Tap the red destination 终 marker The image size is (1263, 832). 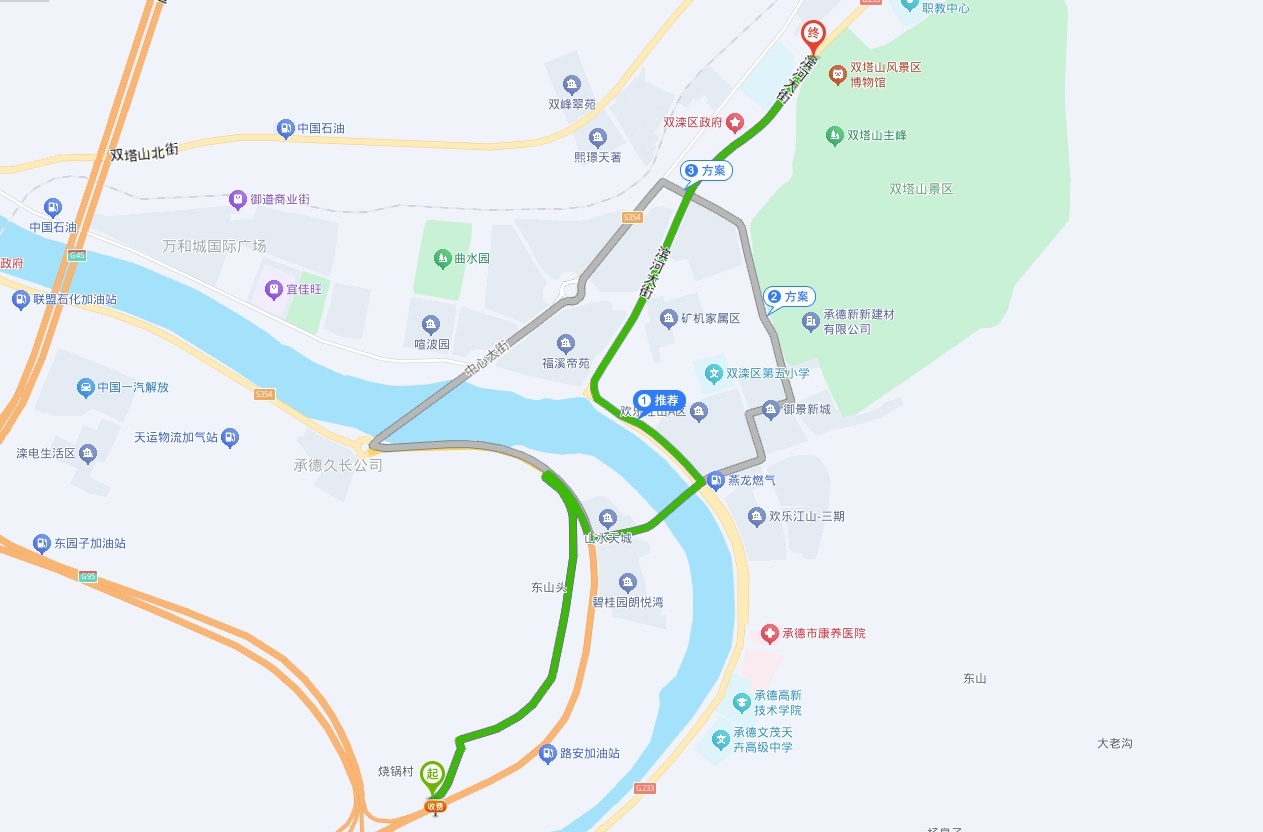814,36
